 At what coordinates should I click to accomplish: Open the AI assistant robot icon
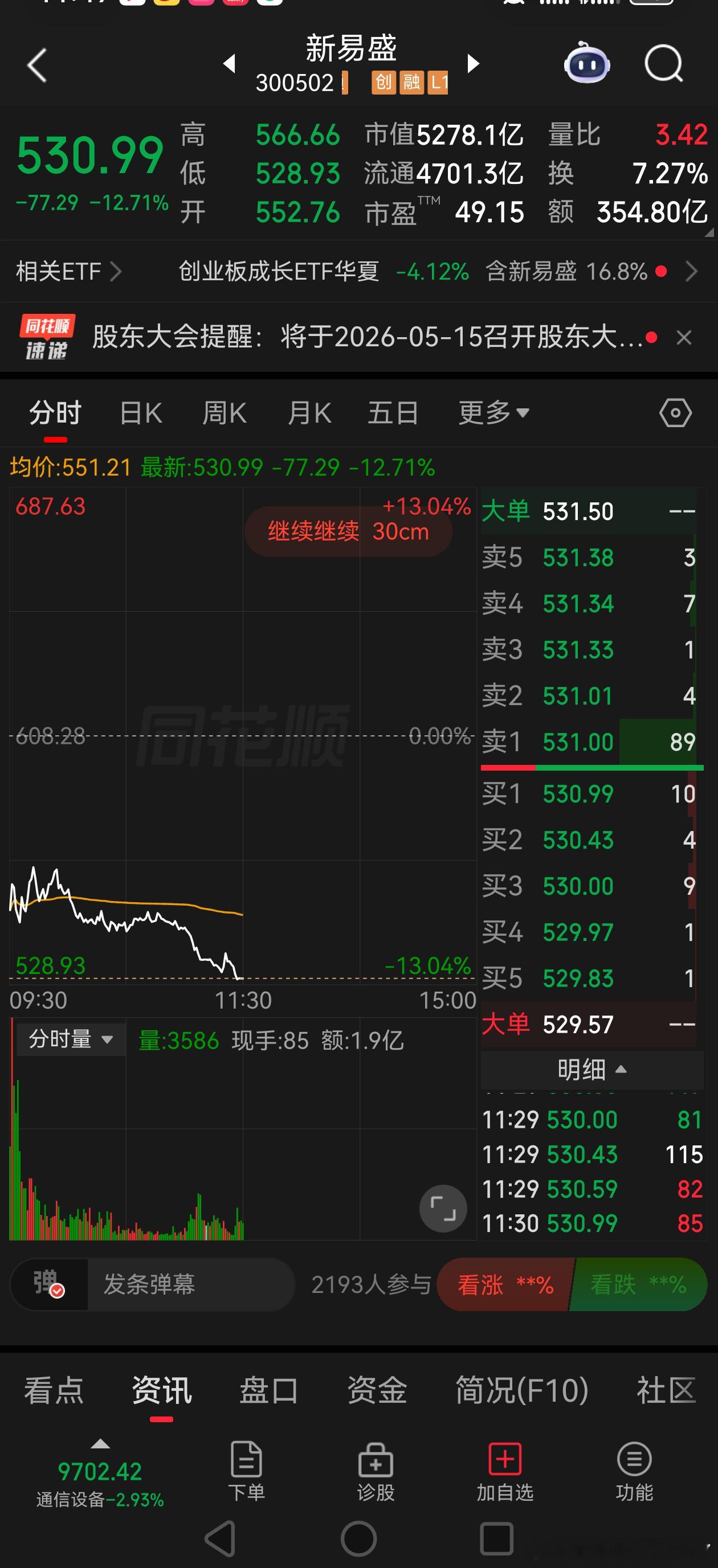tap(586, 64)
